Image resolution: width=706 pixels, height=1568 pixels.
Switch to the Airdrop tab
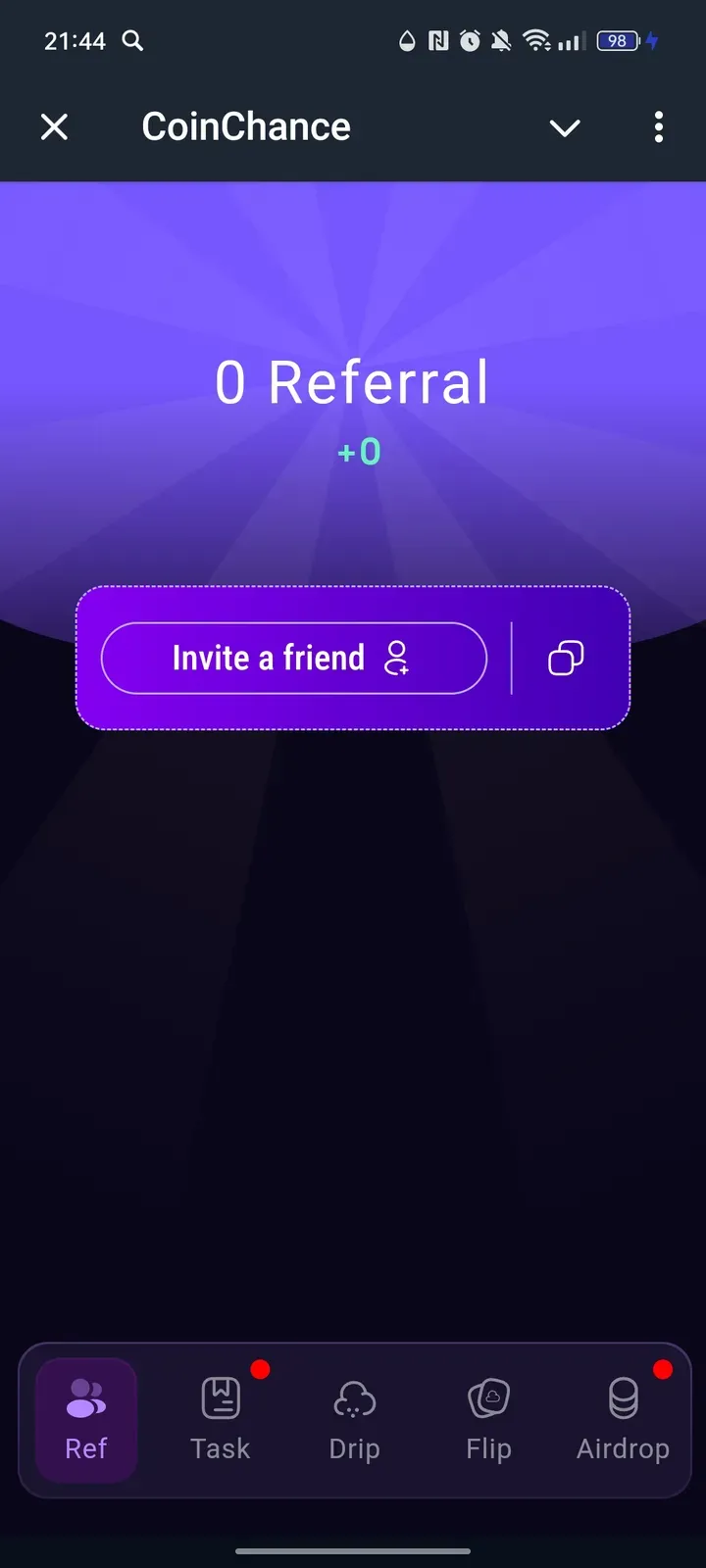tap(624, 1421)
